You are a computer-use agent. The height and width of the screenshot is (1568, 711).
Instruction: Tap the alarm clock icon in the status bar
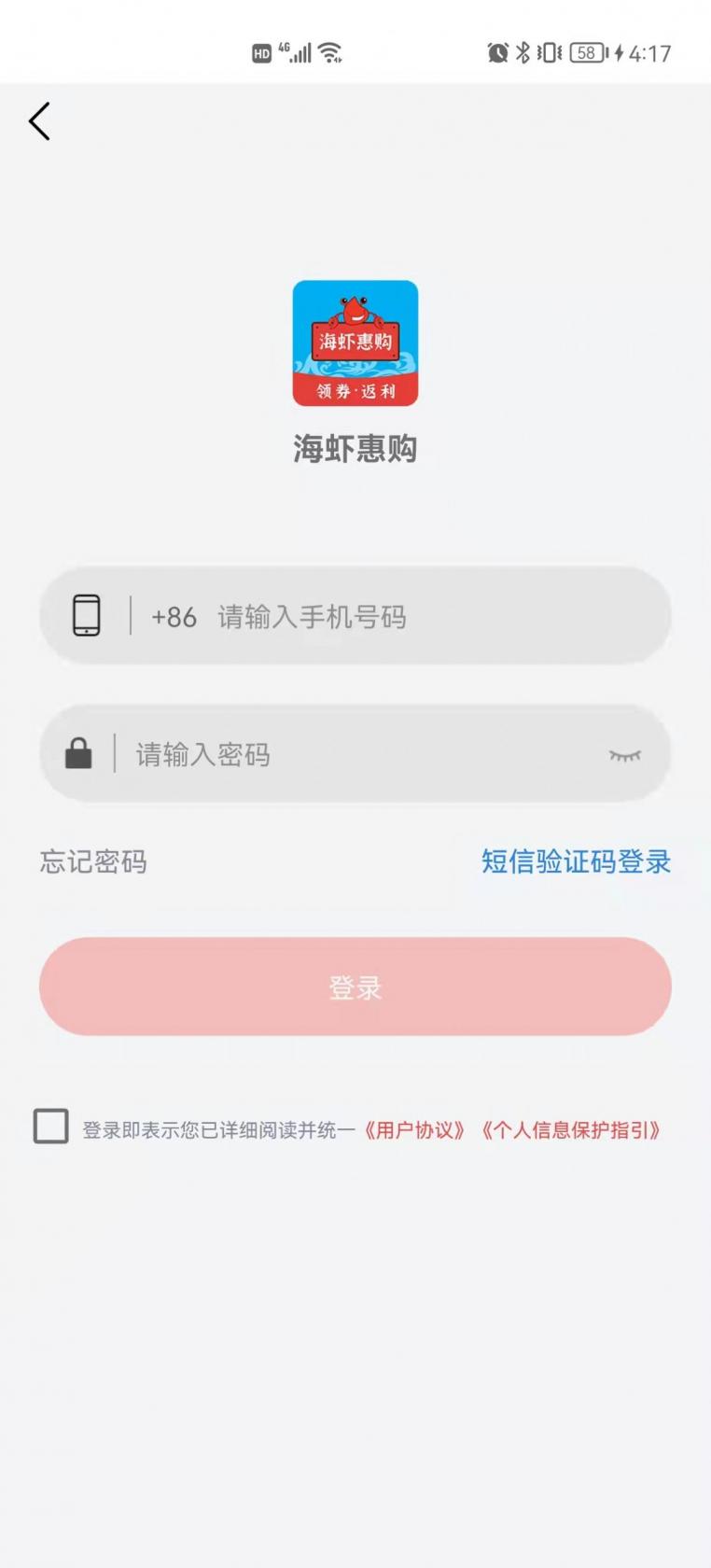[497, 53]
